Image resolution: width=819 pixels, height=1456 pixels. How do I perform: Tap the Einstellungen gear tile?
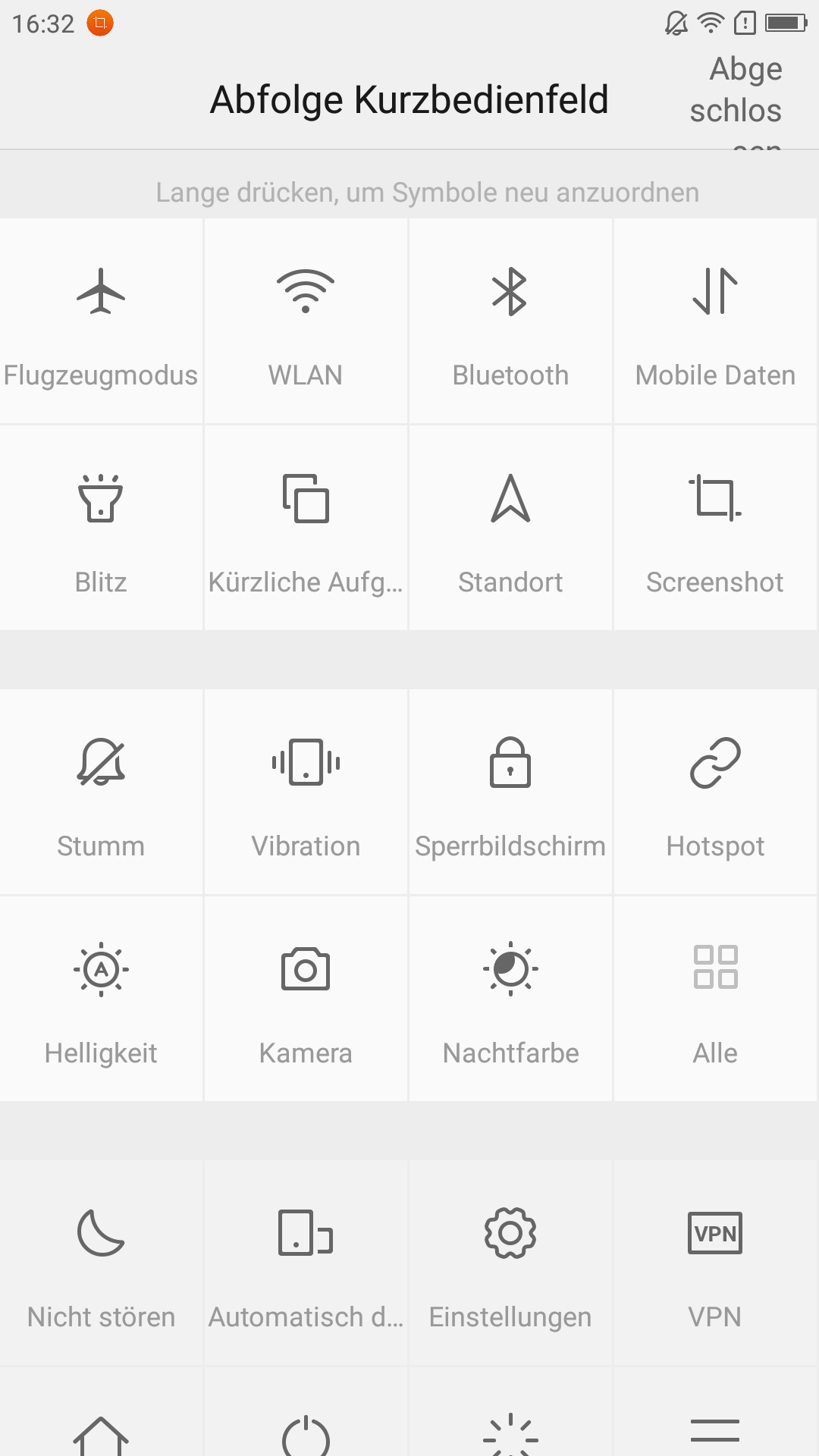pos(510,1263)
